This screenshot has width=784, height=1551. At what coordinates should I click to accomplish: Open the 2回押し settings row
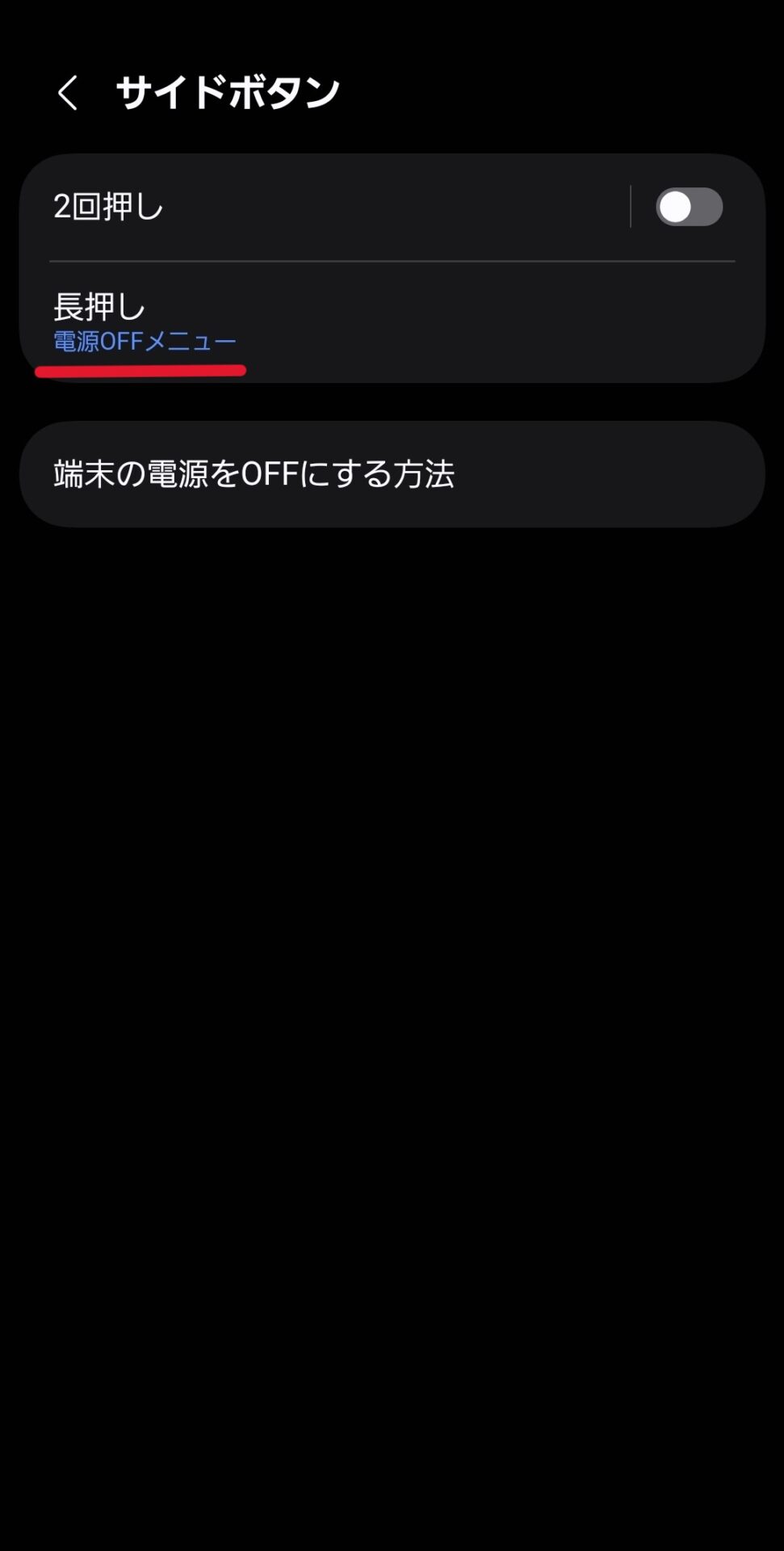tap(323, 207)
